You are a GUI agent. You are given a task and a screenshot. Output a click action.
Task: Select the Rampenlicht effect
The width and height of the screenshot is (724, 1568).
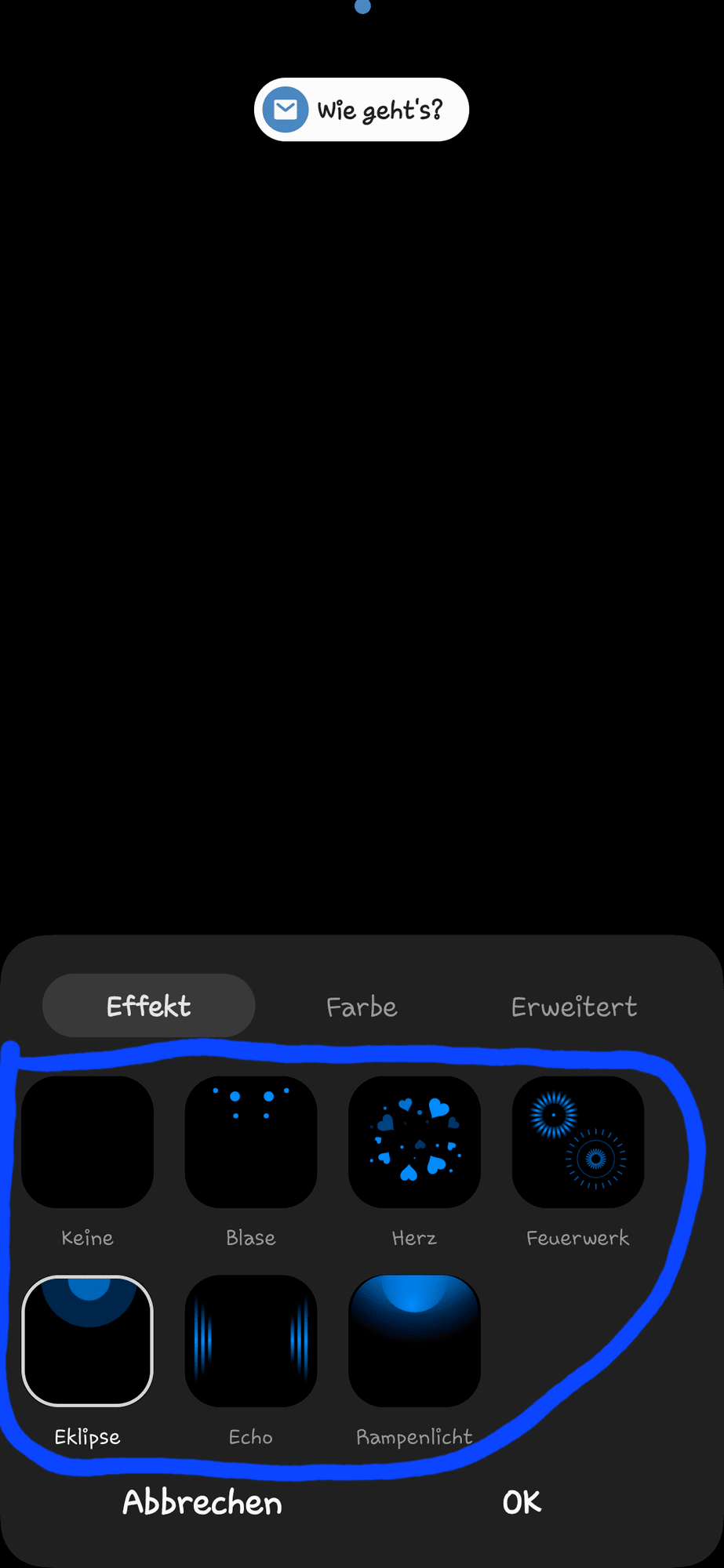(414, 1341)
